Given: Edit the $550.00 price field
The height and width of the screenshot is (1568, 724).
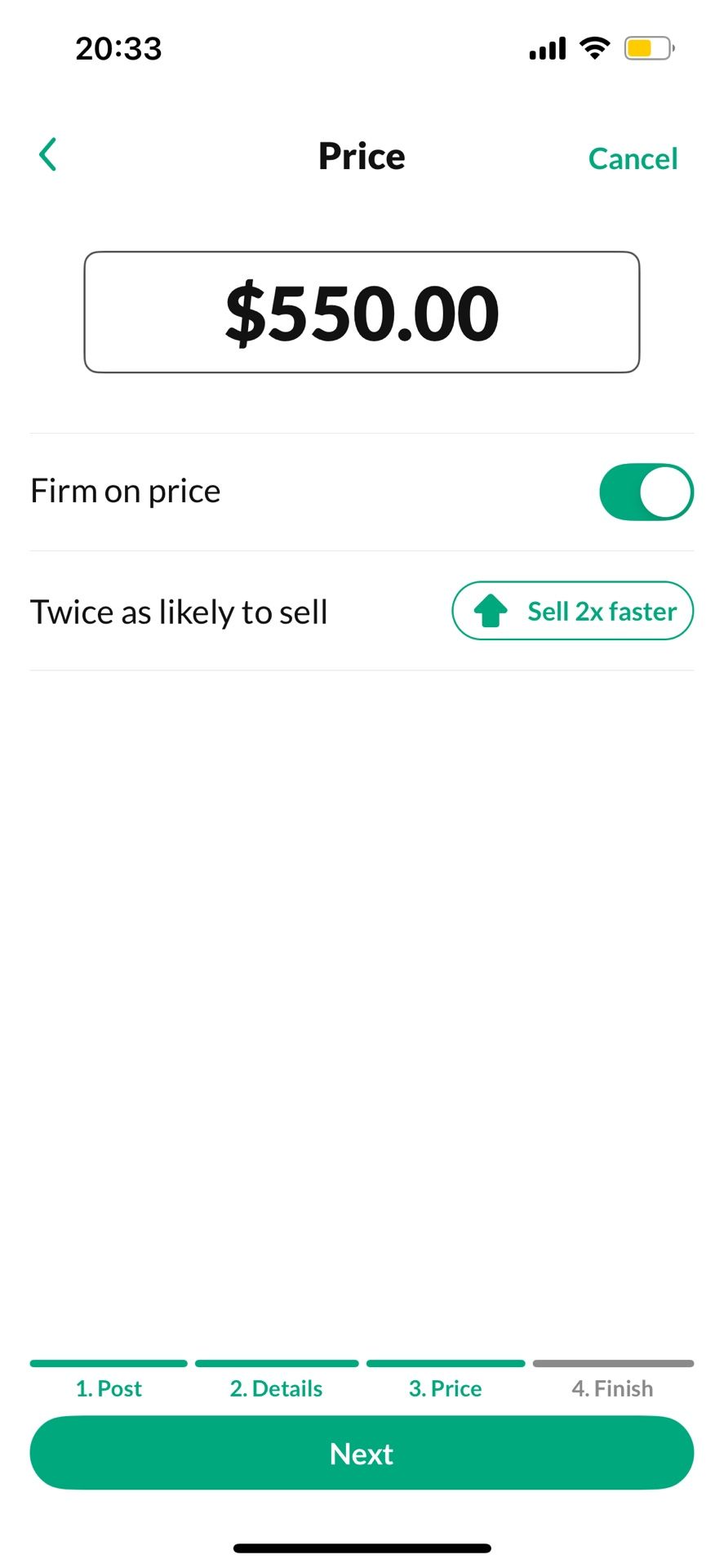Looking at the screenshot, I should point(362,312).
